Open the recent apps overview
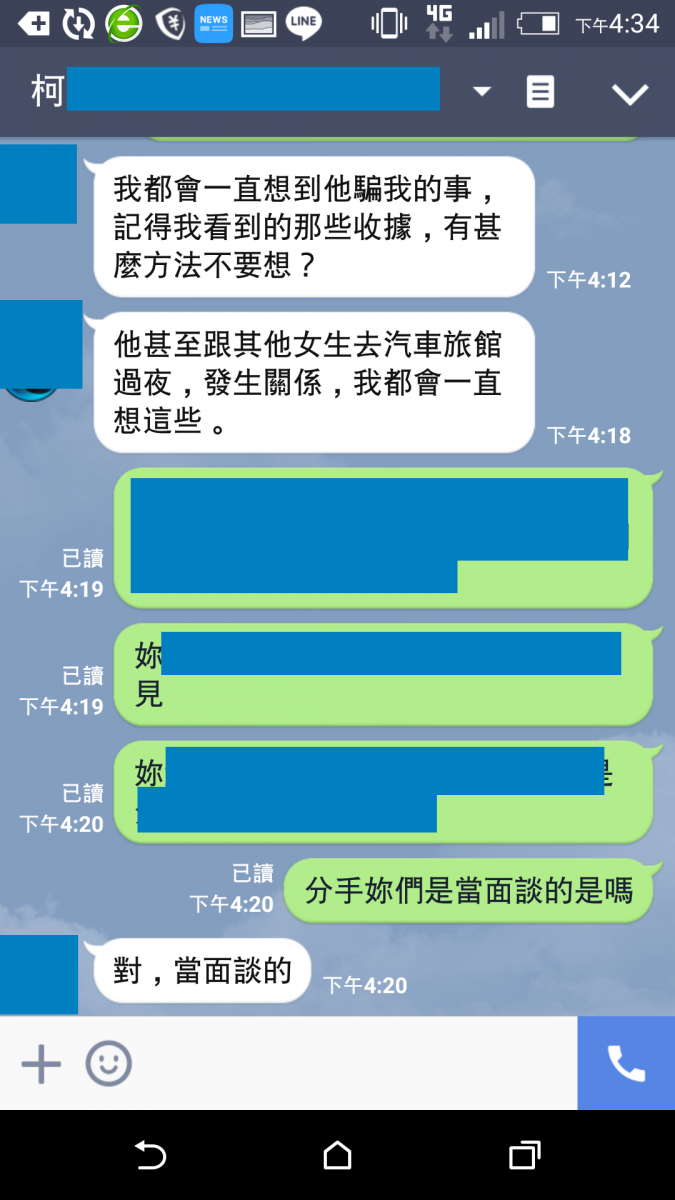Screen dimensions: 675x1200 tap(524, 1156)
